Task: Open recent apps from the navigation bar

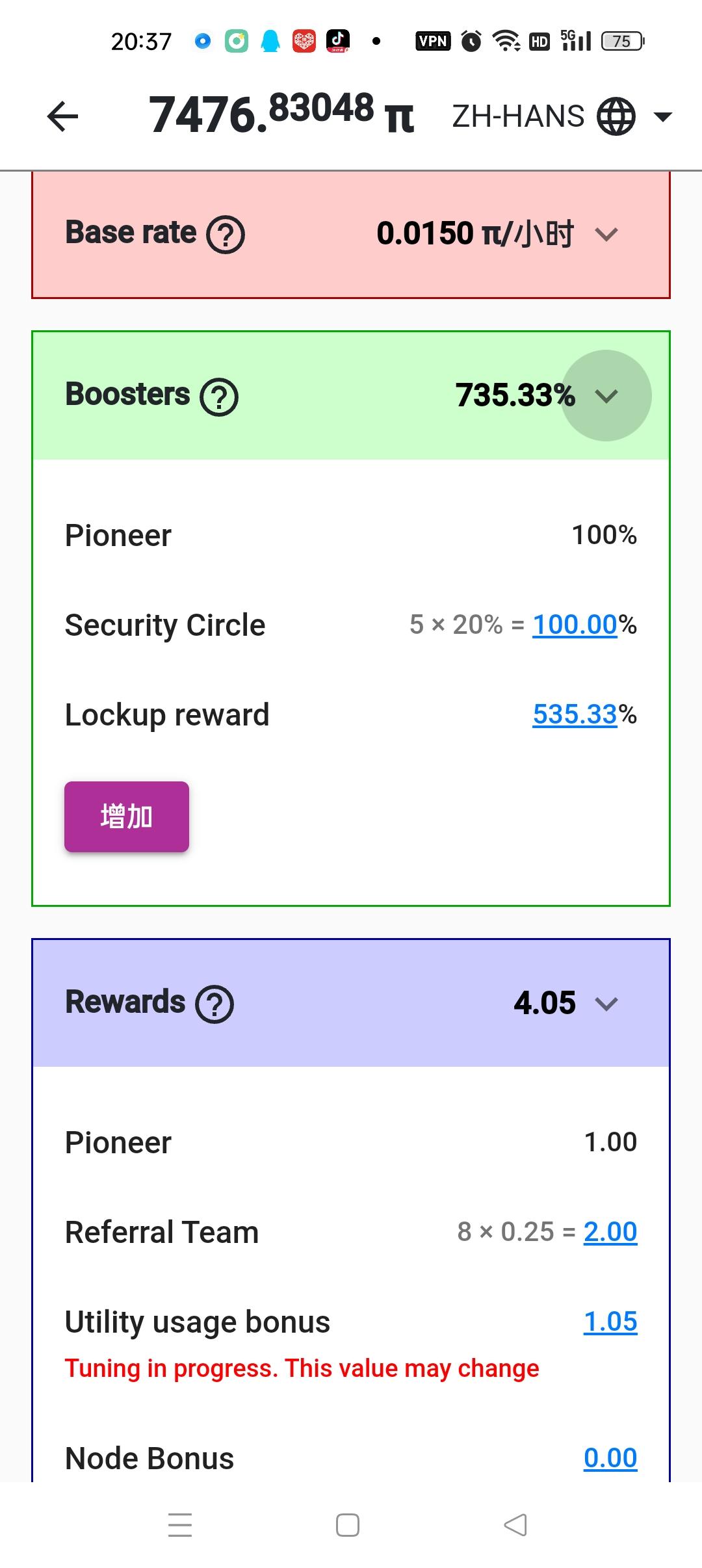Action: [x=180, y=1525]
